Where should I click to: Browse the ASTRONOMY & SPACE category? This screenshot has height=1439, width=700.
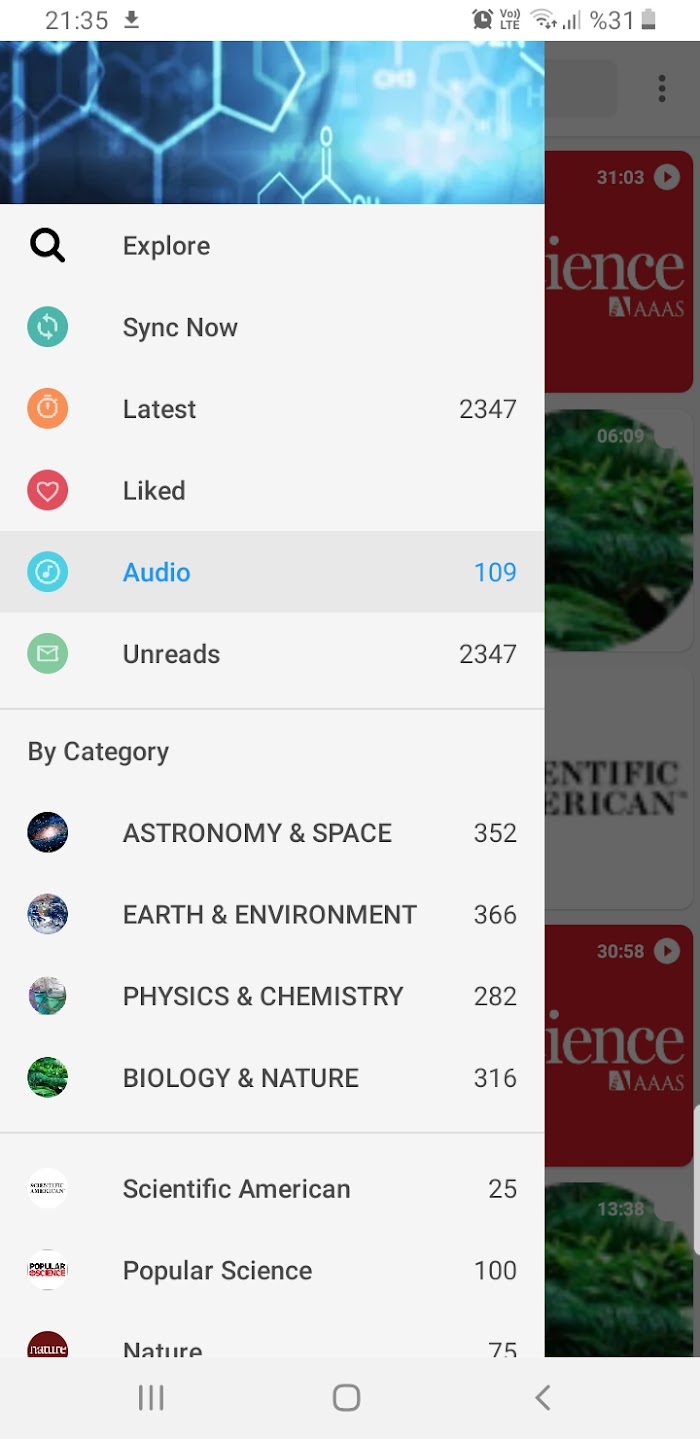(272, 833)
